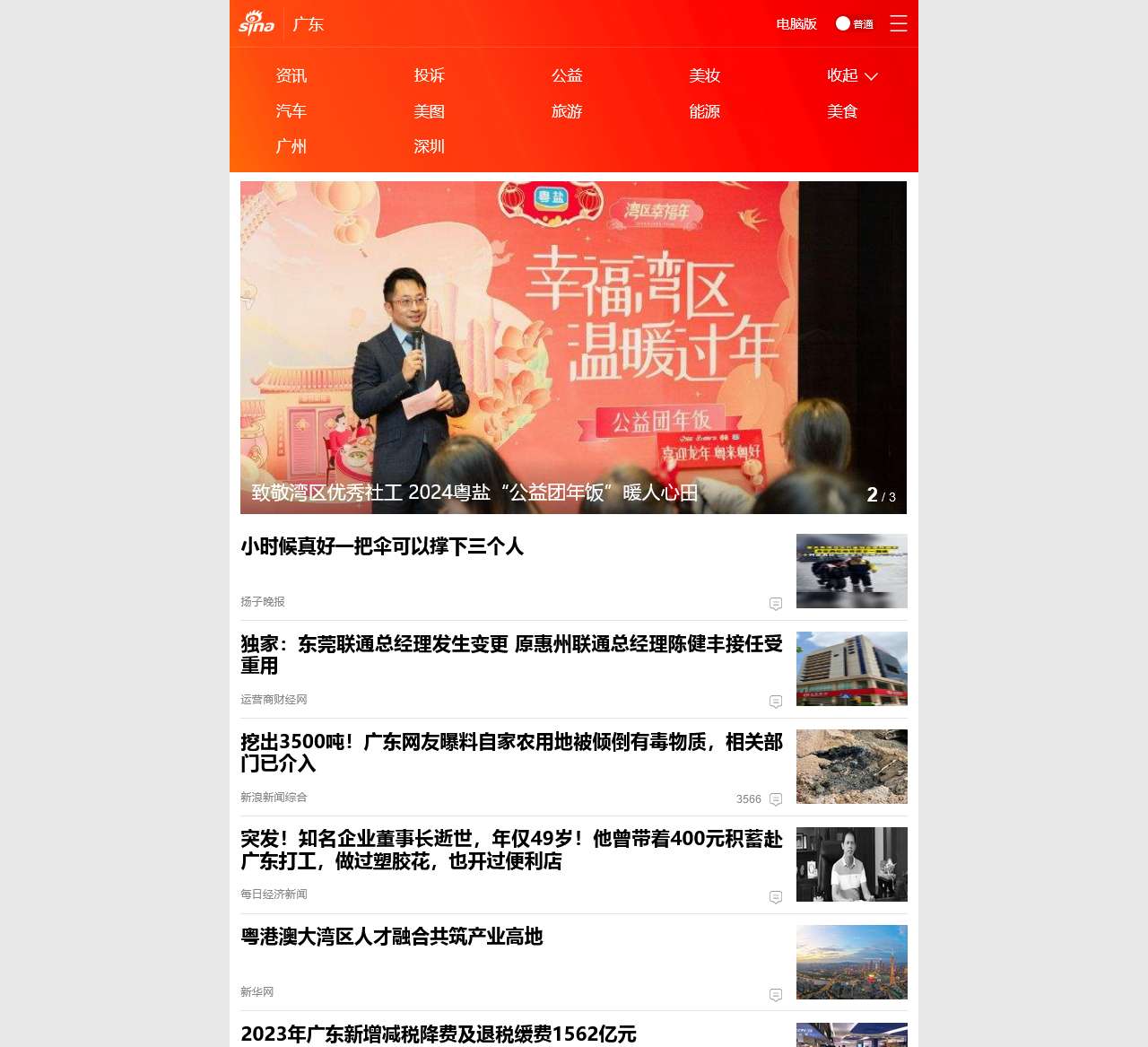Switch to the 广州 city page
This screenshot has width=1148, height=1047.
tap(291, 146)
